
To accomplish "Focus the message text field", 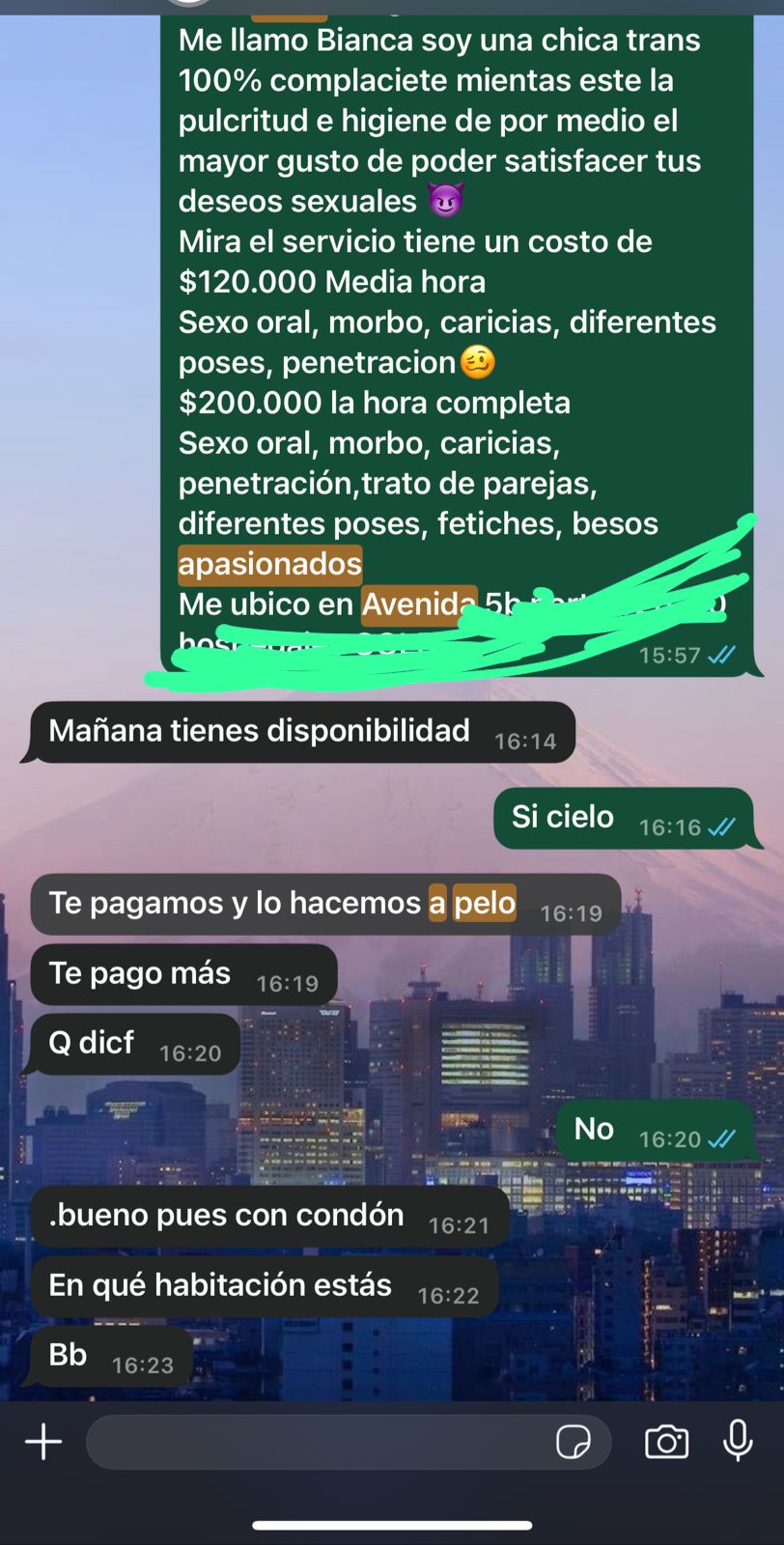I will 319,1443.
